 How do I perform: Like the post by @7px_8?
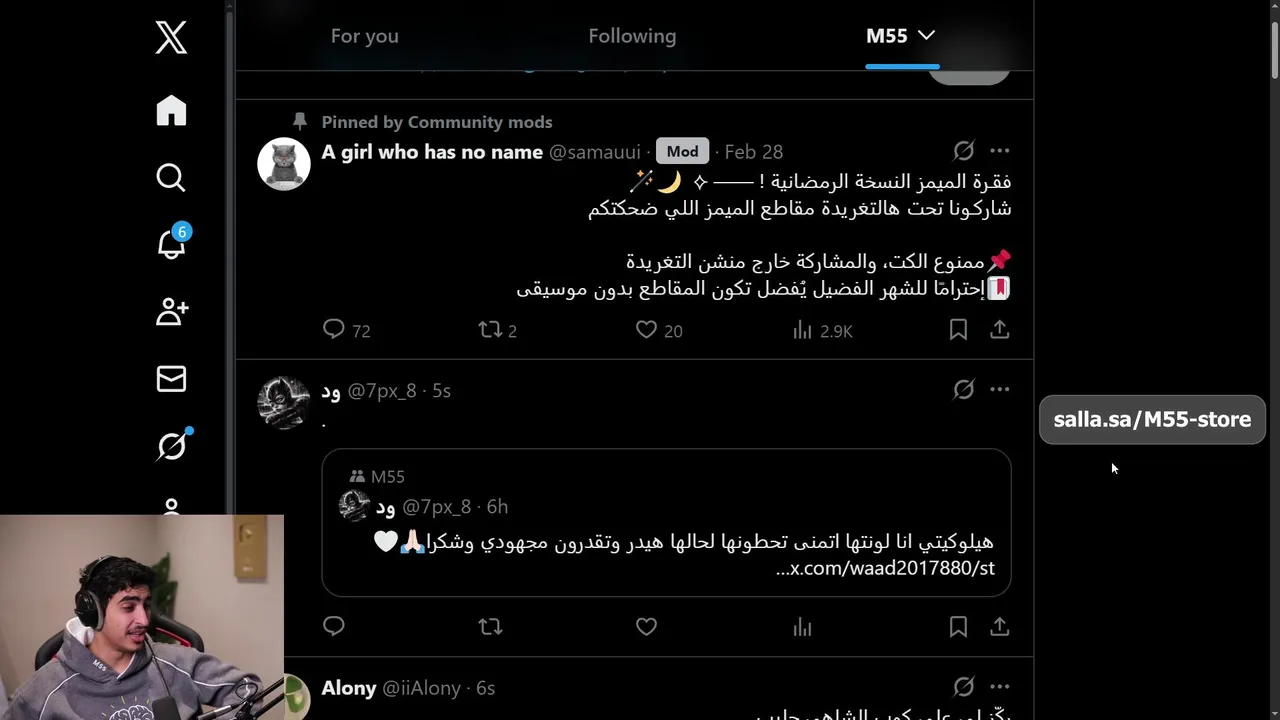pos(646,627)
